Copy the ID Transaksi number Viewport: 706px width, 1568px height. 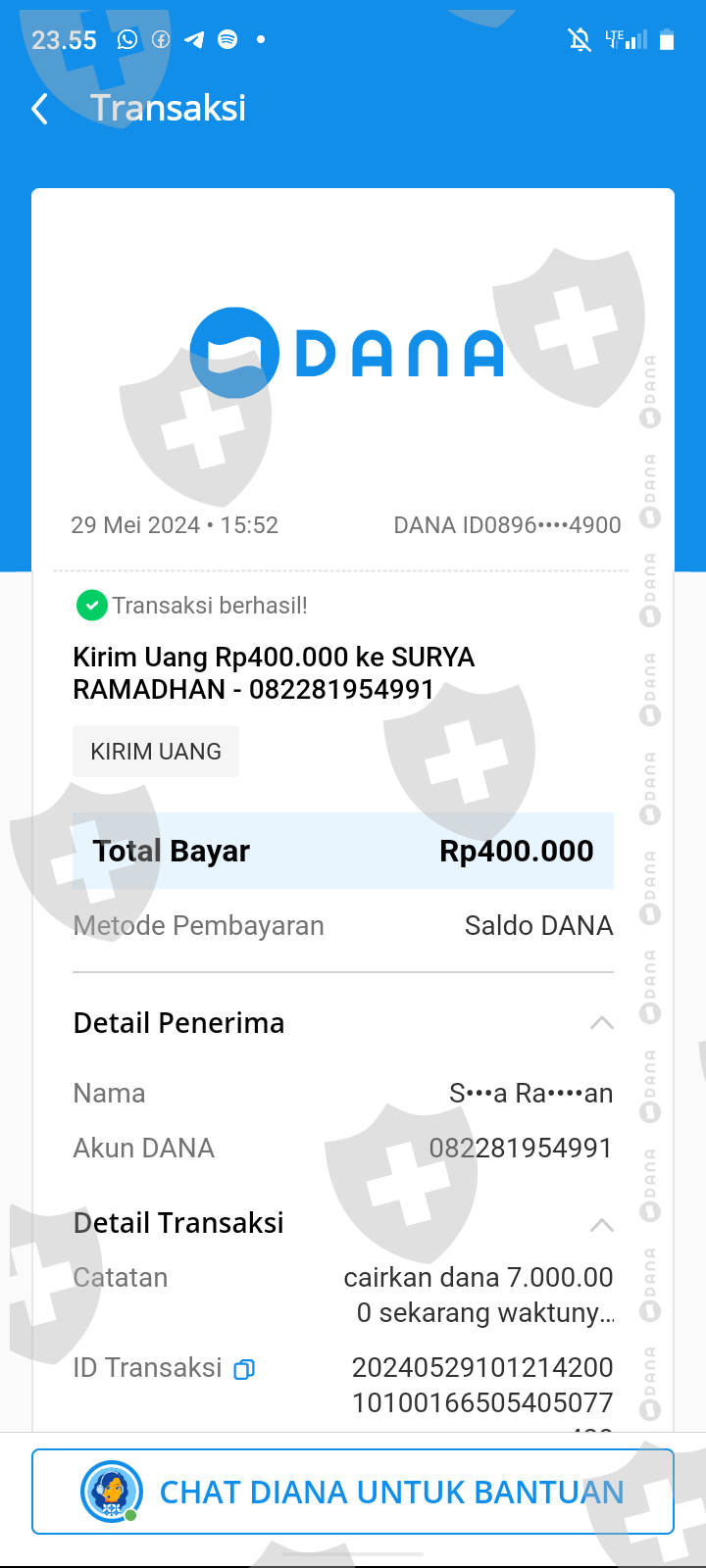point(244,1369)
